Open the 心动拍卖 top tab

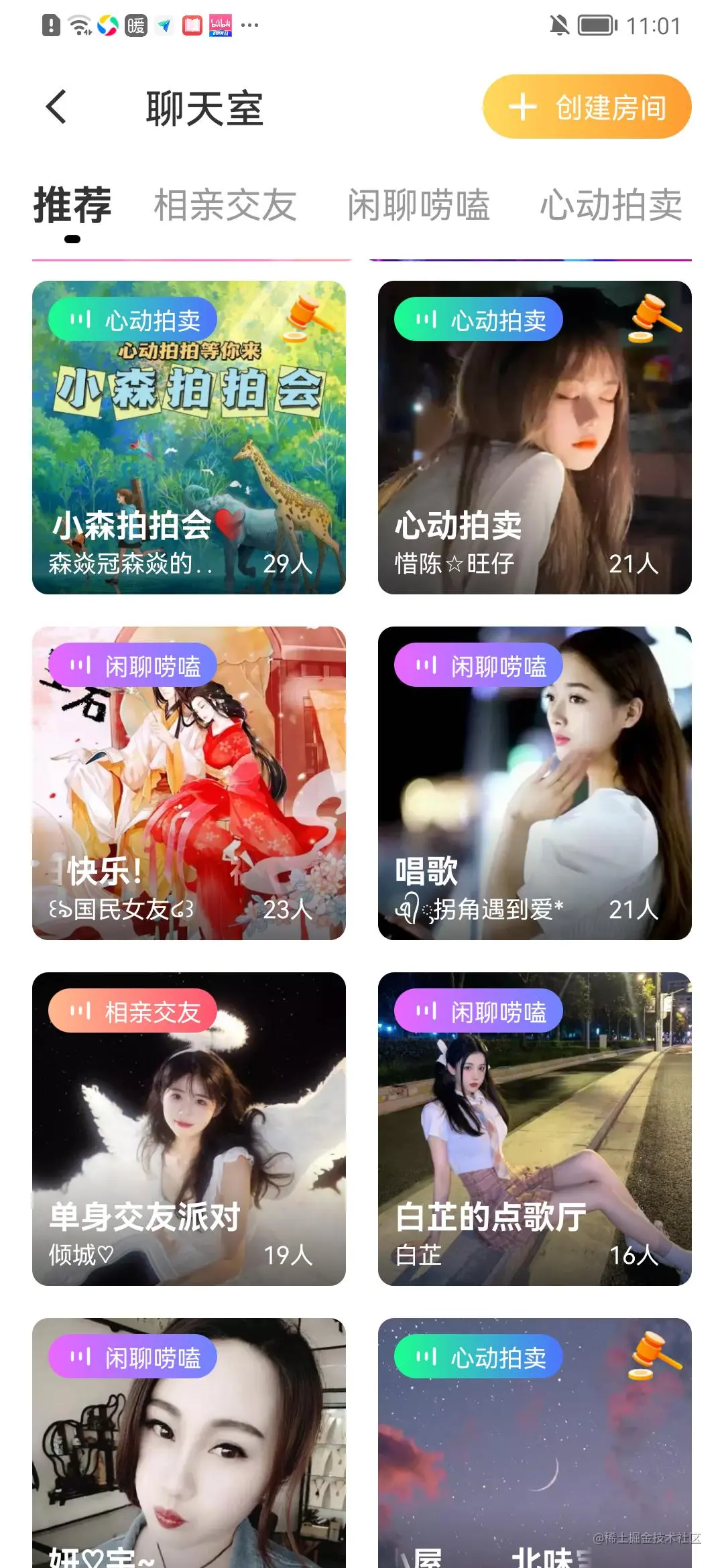tap(611, 206)
